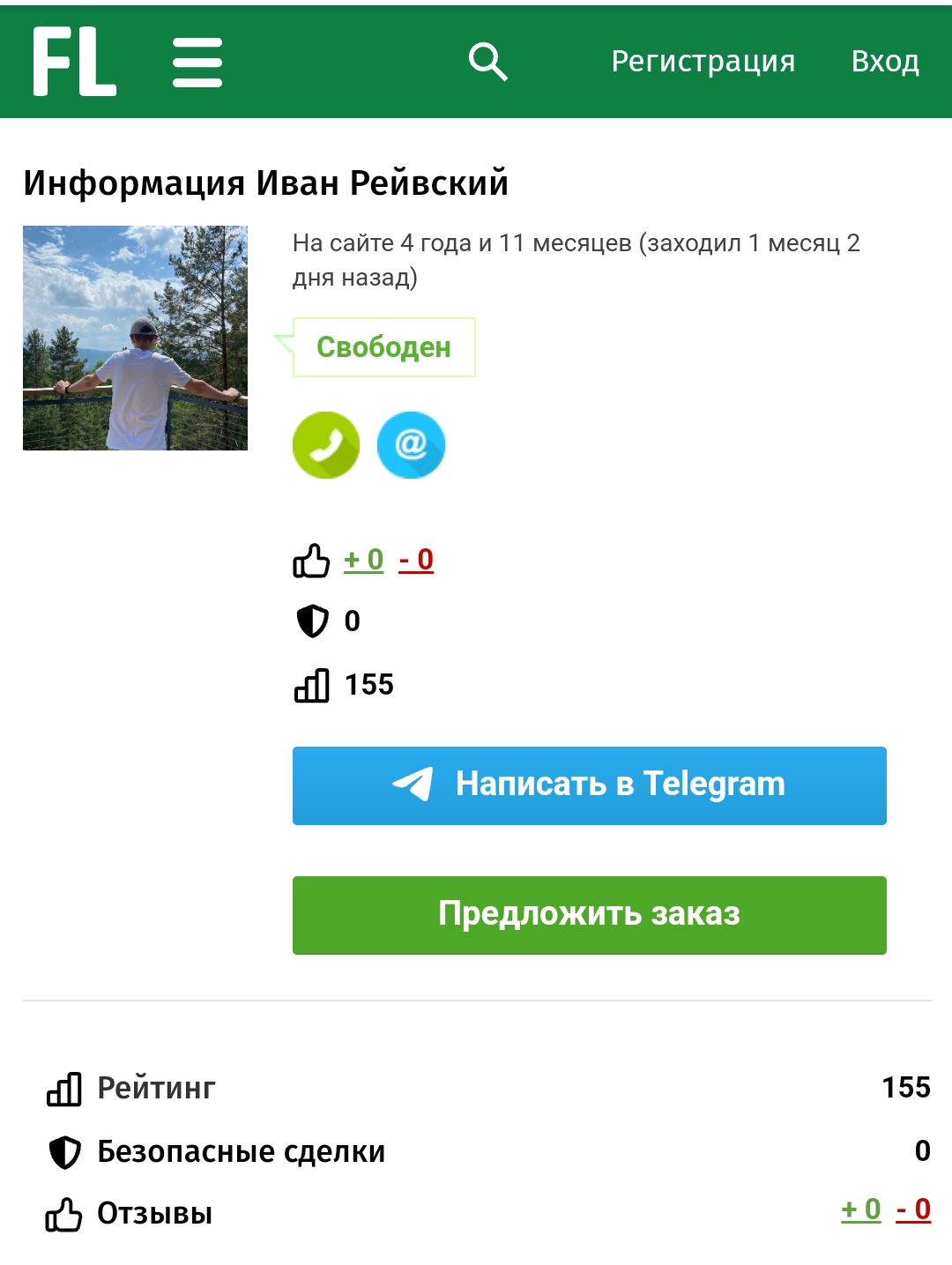952x1265 pixels.
Task: Open the FL home logo
Action: click(x=75, y=61)
